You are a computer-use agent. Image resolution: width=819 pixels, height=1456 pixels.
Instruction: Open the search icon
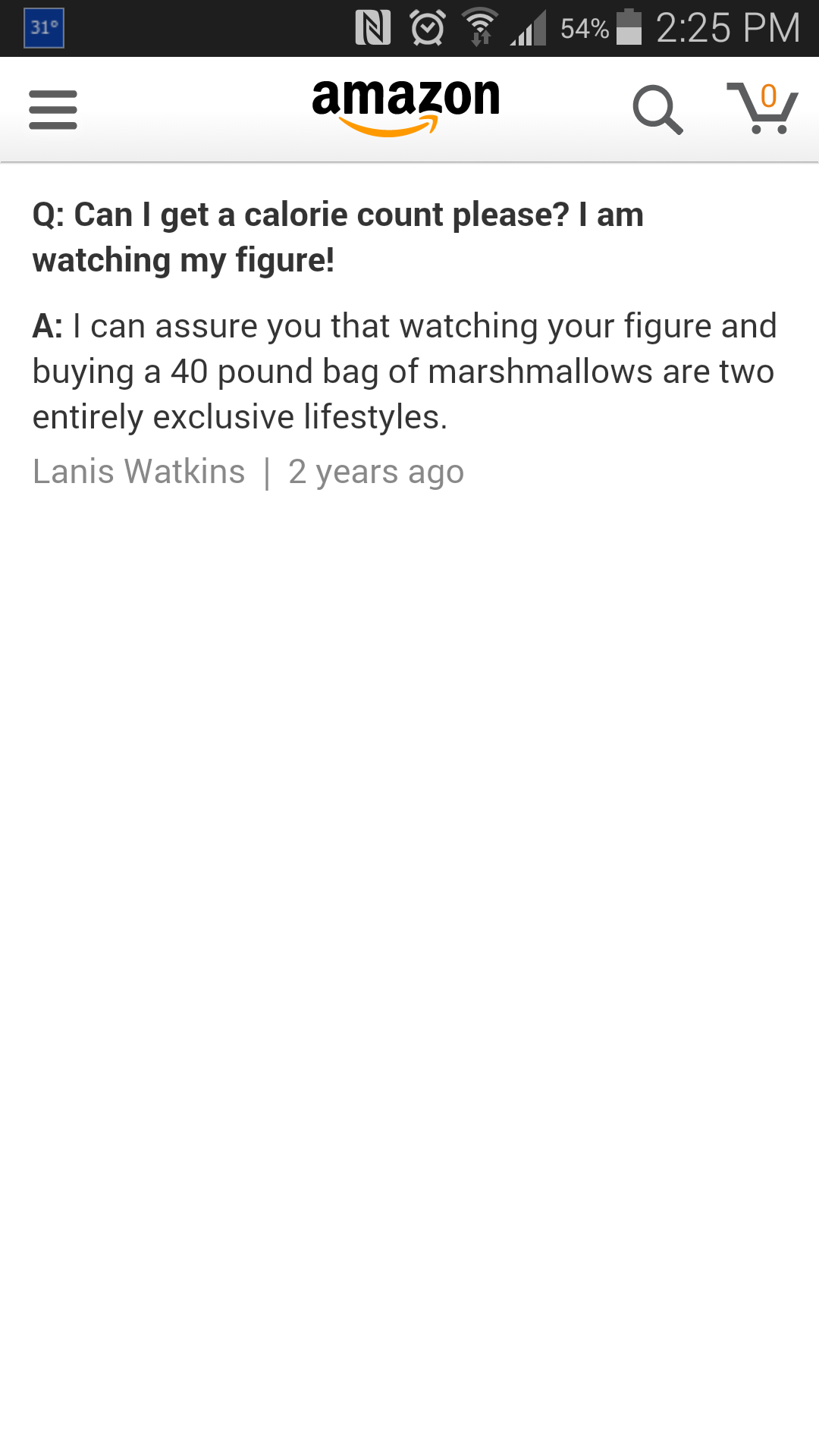click(x=657, y=110)
